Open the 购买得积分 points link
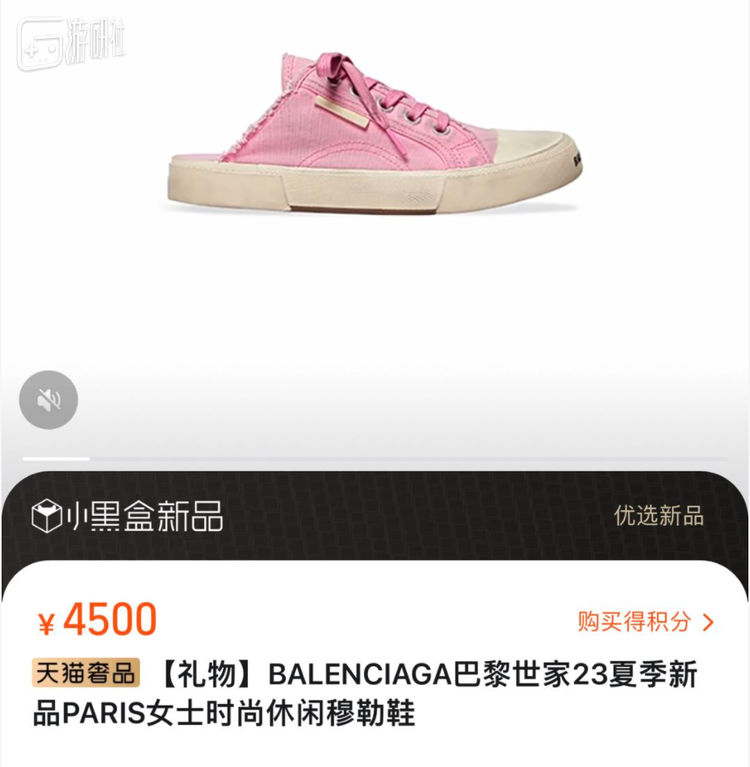Screen dimensions: 750x767 [x=646, y=621]
